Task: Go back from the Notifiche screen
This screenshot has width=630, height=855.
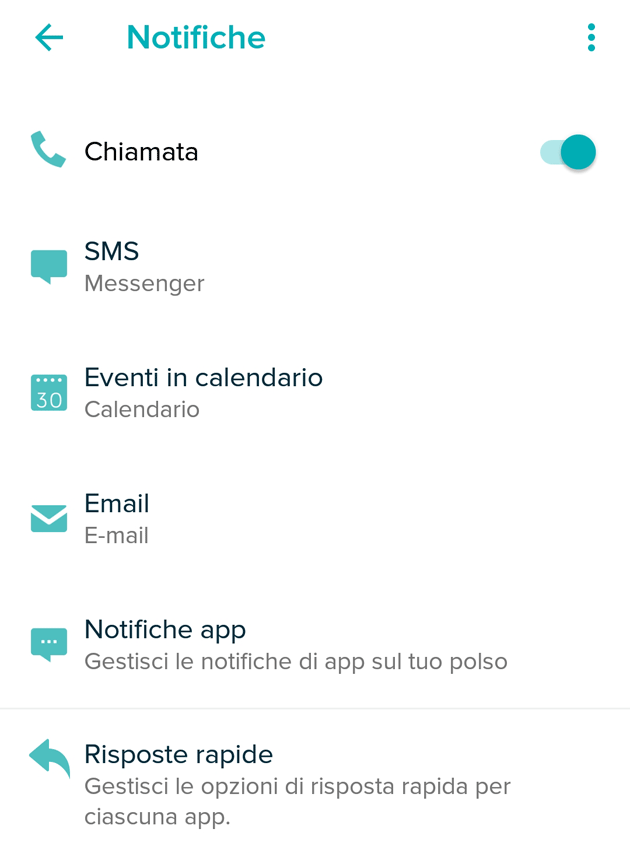Action: coord(49,38)
